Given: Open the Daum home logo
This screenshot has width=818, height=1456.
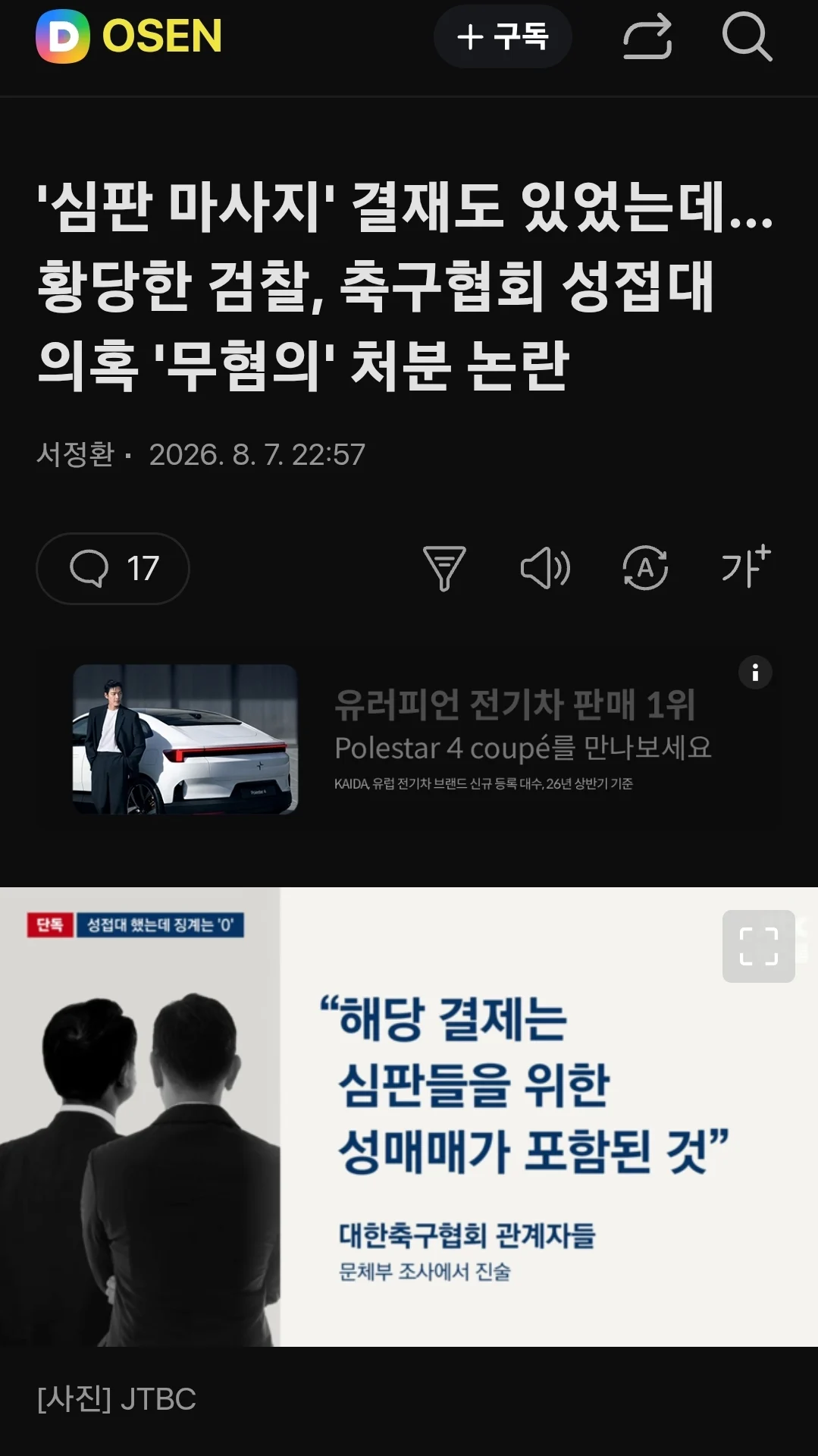Looking at the screenshot, I should [62, 36].
